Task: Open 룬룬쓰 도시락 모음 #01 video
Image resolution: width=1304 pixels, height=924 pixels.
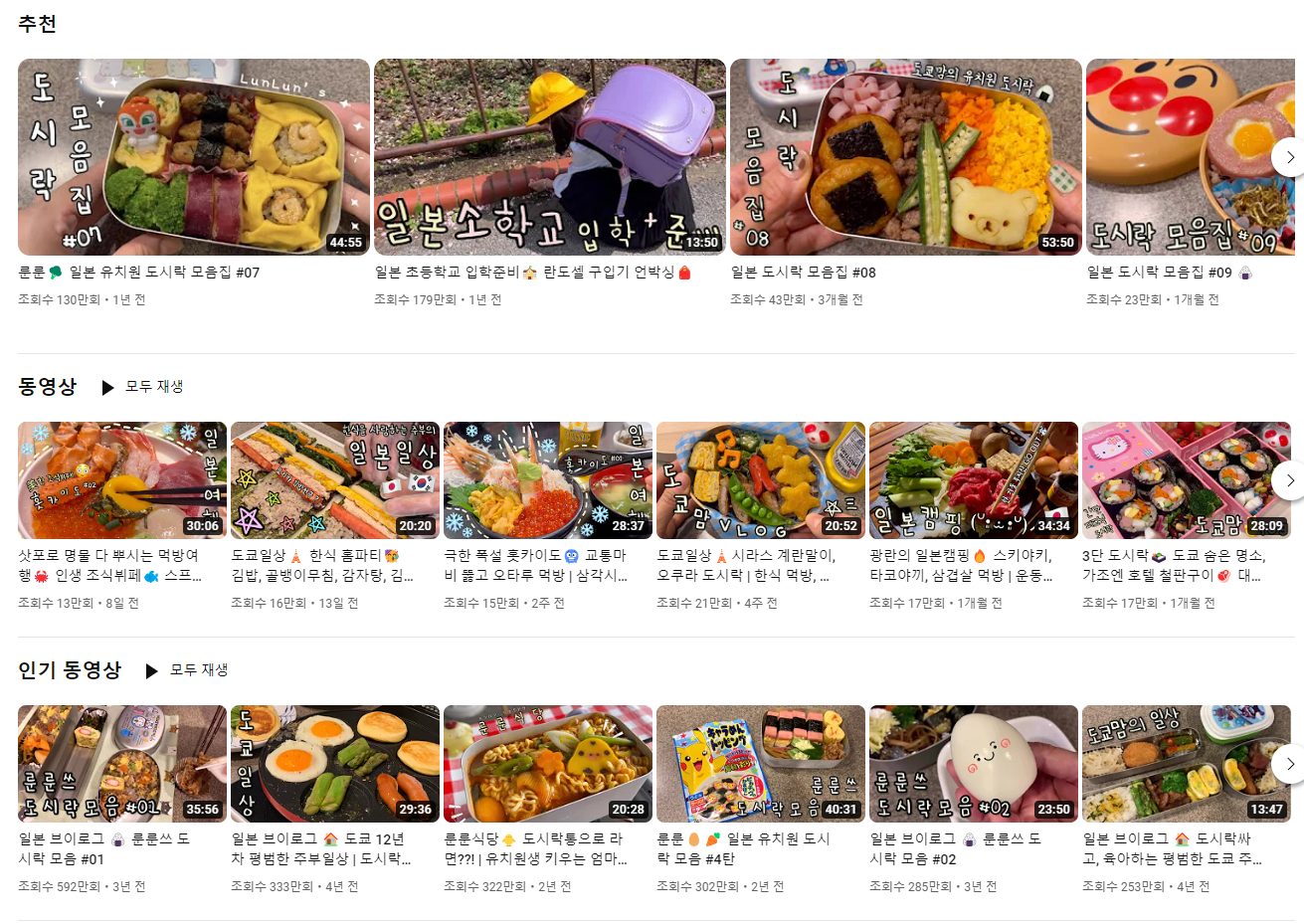Action: [121, 764]
